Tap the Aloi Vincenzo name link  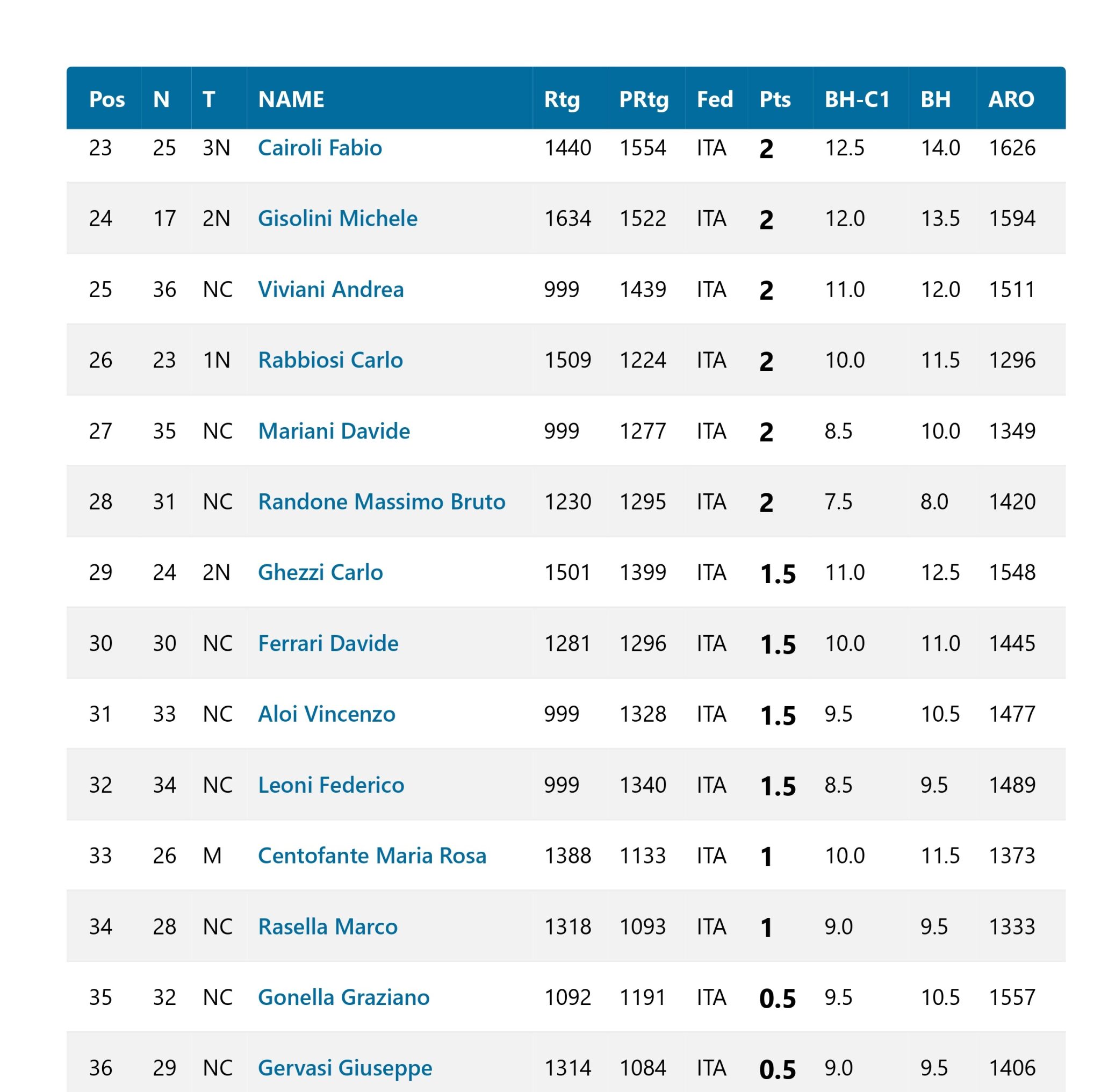[x=326, y=714]
